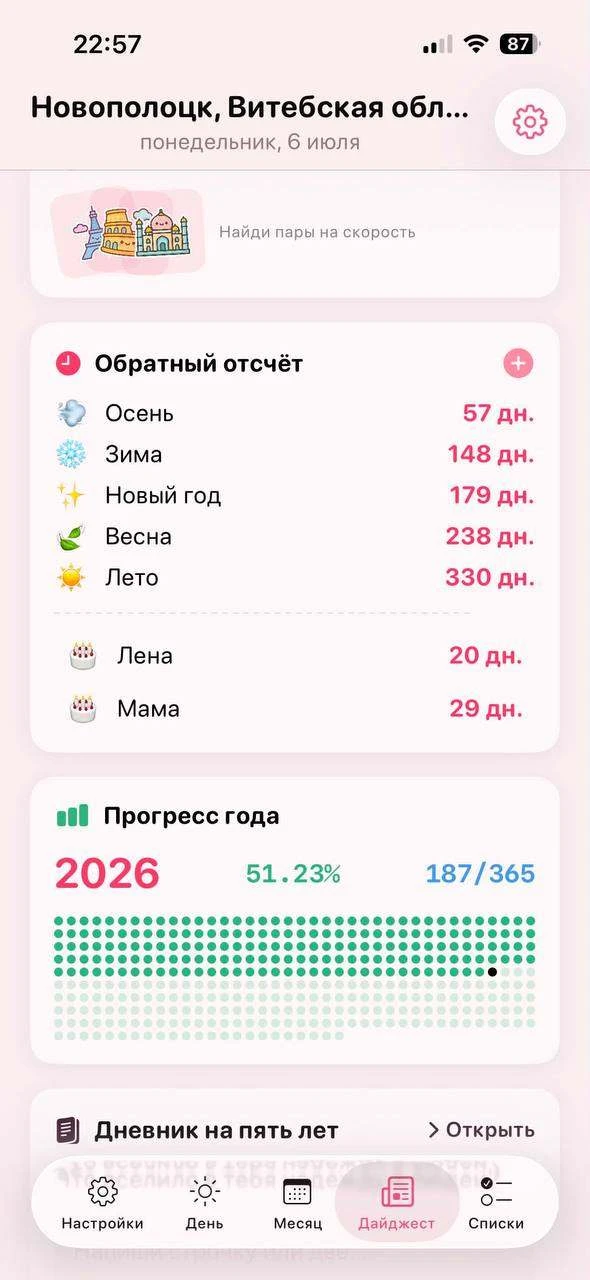Open Лена birthday countdown row
590x1280 pixels.
click(295, 656)
